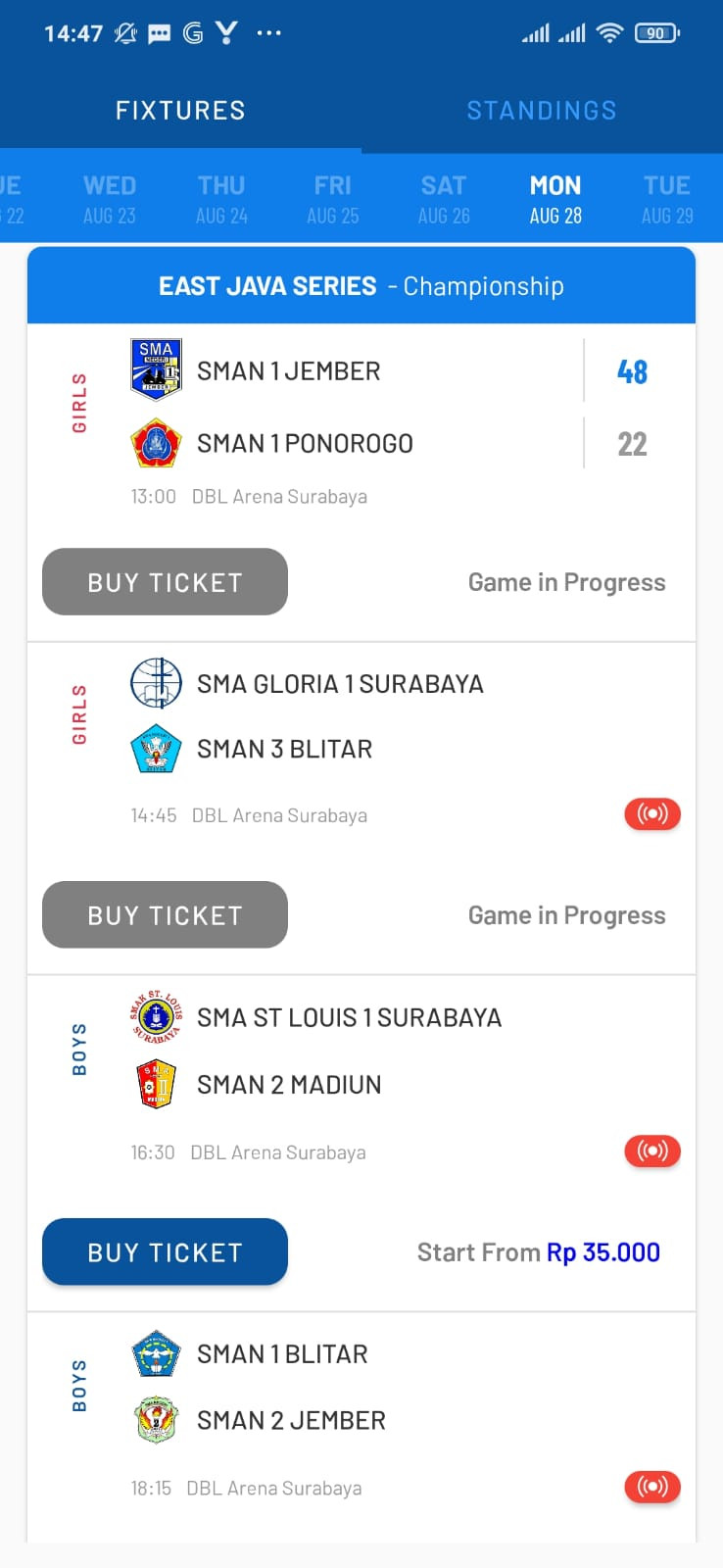Viewport: 723px width, 1568px height.
Task: Buy ticket for SMAN 1 Jember game
Action: point(165,582)
